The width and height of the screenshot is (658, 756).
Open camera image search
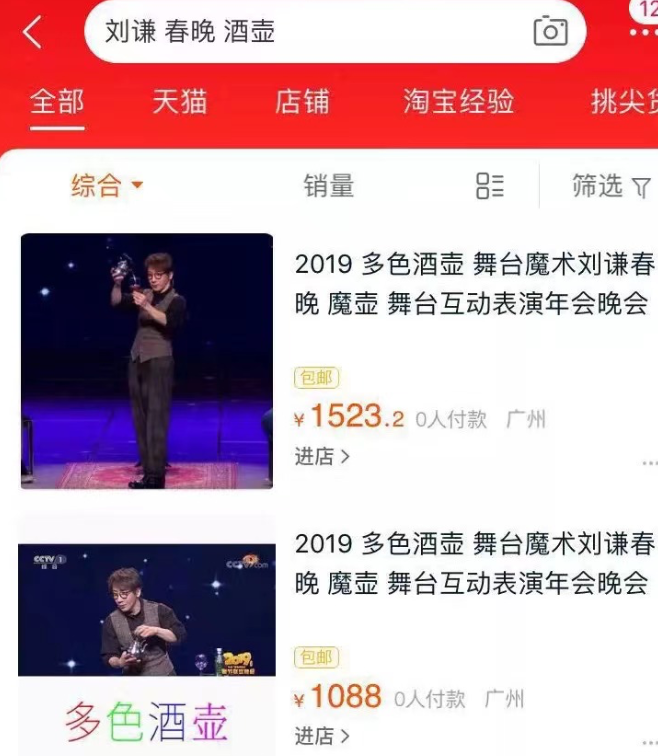pyautogui.click(x=550, y=32)
